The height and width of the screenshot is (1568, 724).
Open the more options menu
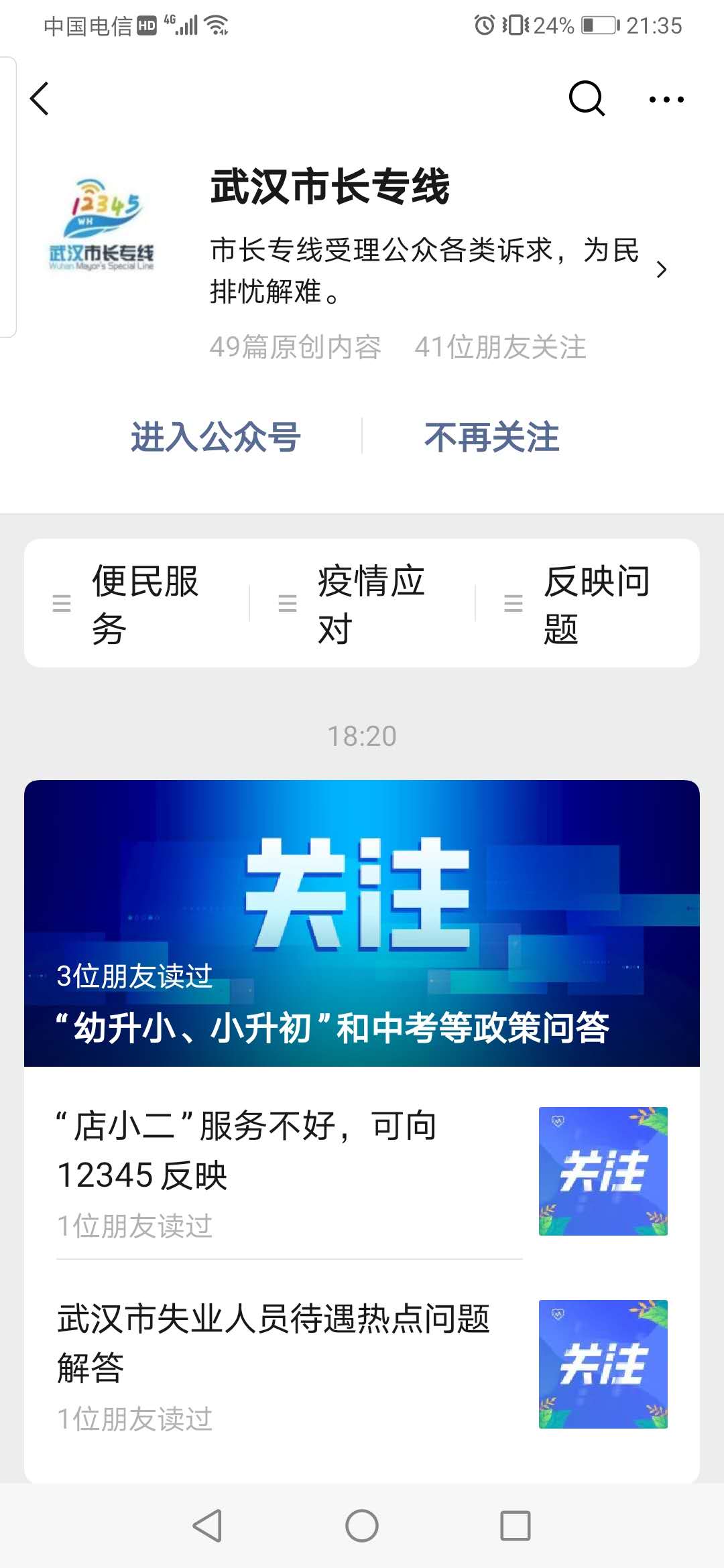[665, 98]
